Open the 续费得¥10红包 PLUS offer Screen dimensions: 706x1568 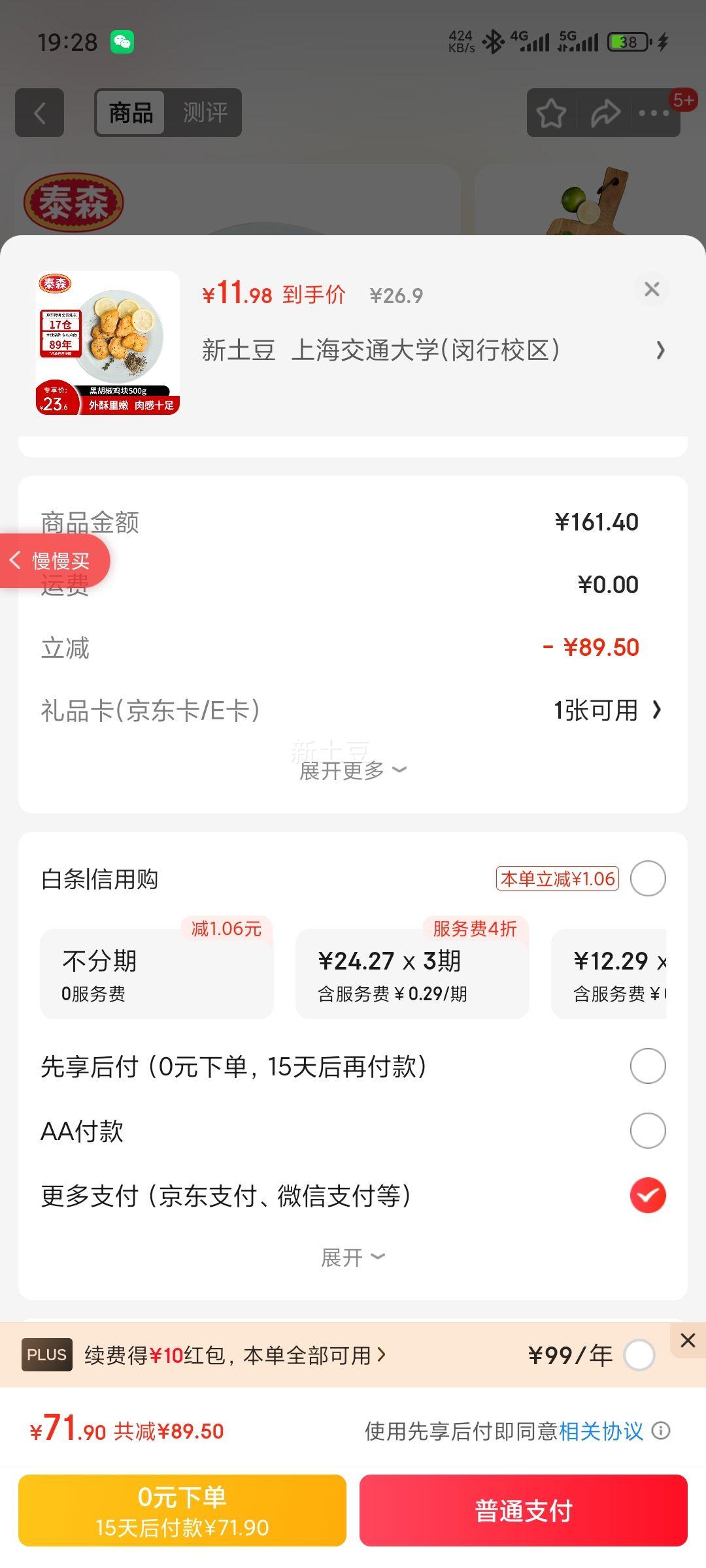235,1355
